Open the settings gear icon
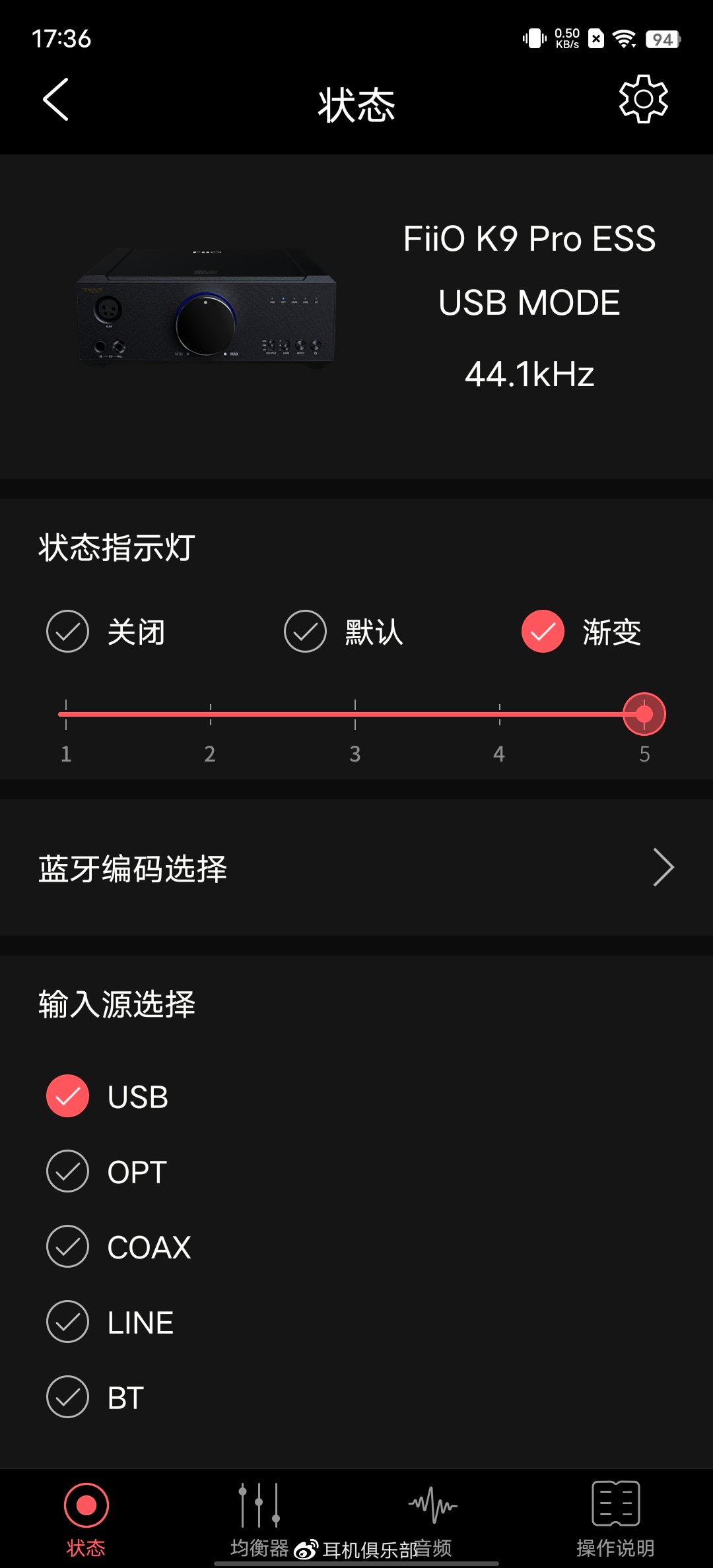The image size is (713, 1568). (x=643, y=100)
